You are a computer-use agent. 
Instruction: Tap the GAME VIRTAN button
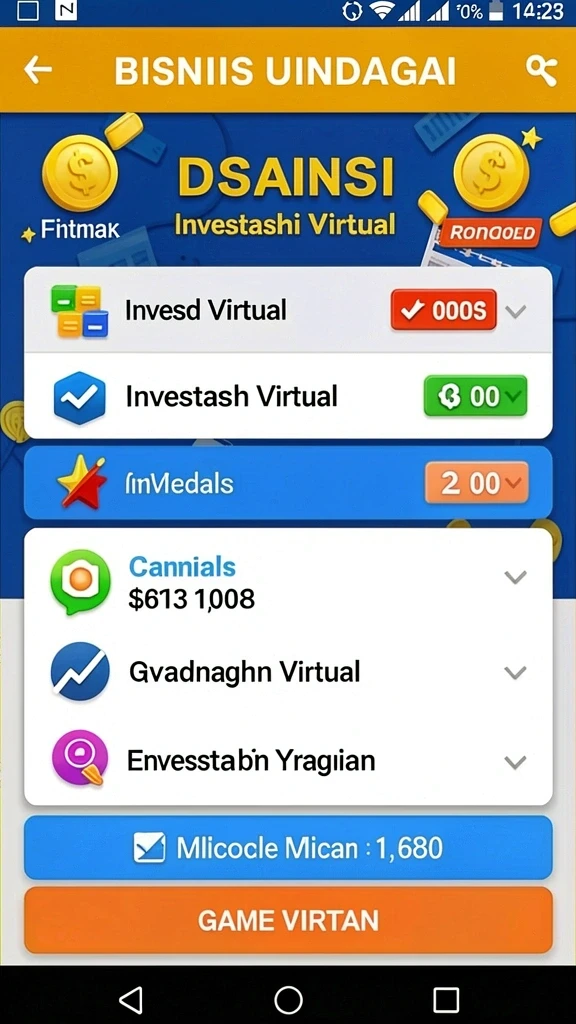click(x=288, y=920)
